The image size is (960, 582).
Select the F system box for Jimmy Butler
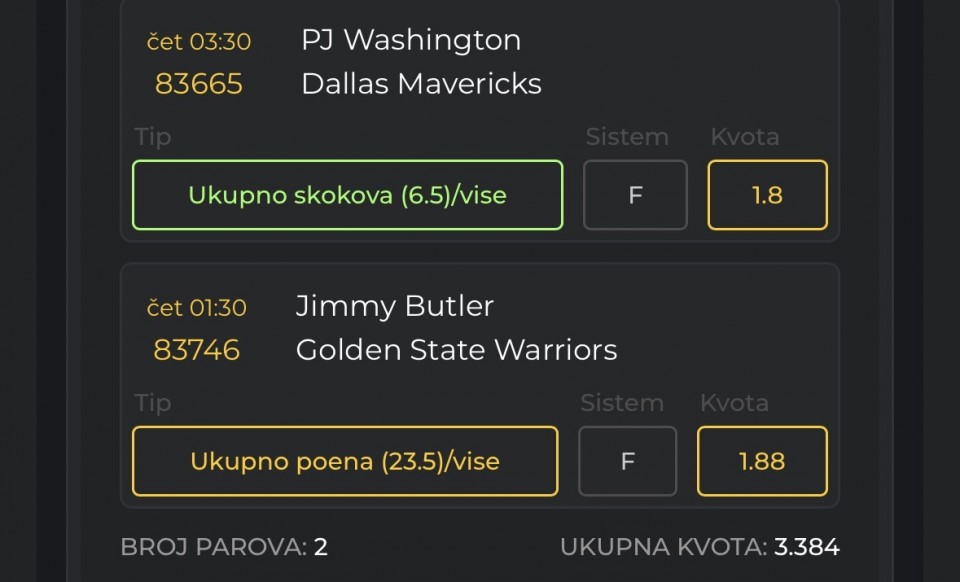628,461
